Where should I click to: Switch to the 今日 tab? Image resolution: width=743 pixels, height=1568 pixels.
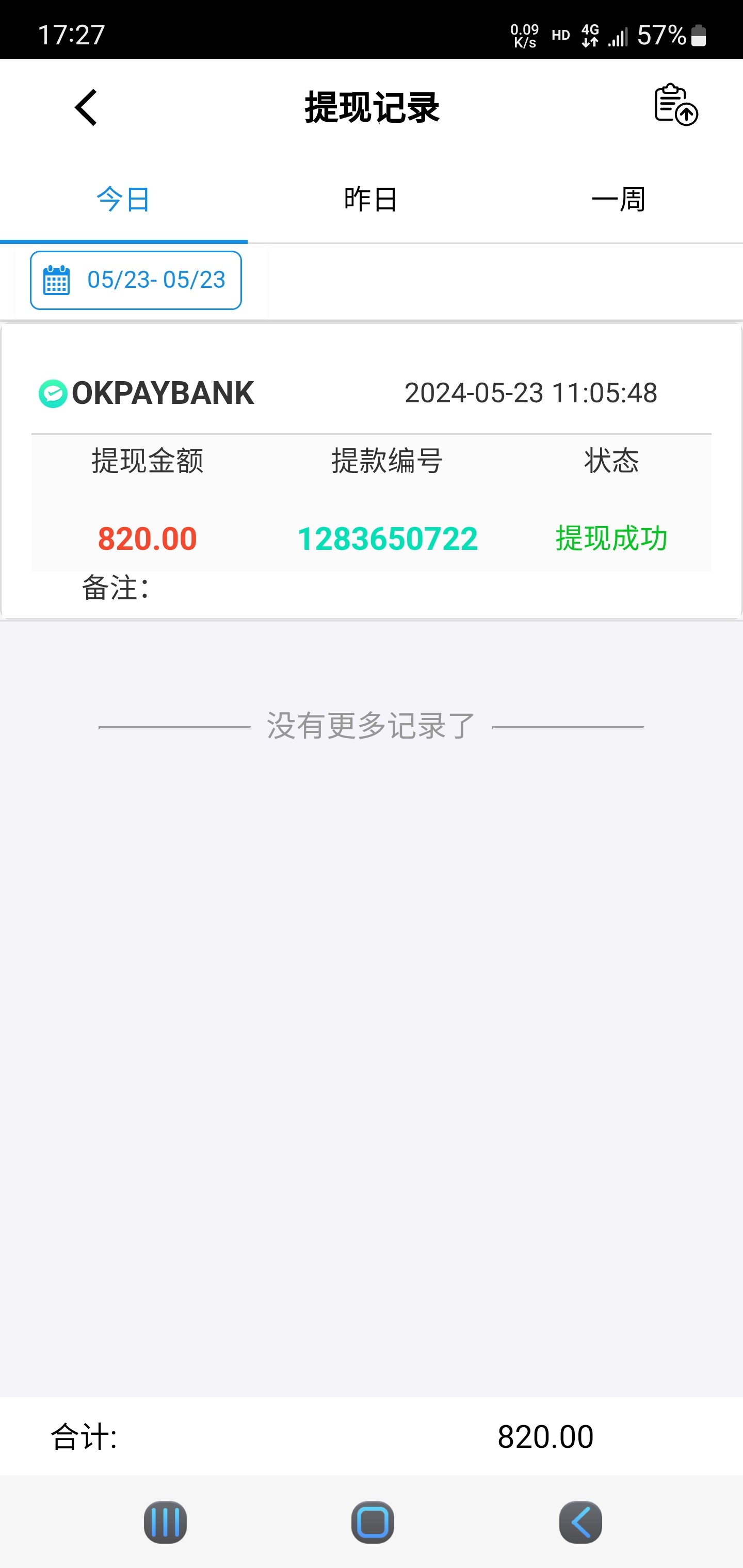point(124,200)
